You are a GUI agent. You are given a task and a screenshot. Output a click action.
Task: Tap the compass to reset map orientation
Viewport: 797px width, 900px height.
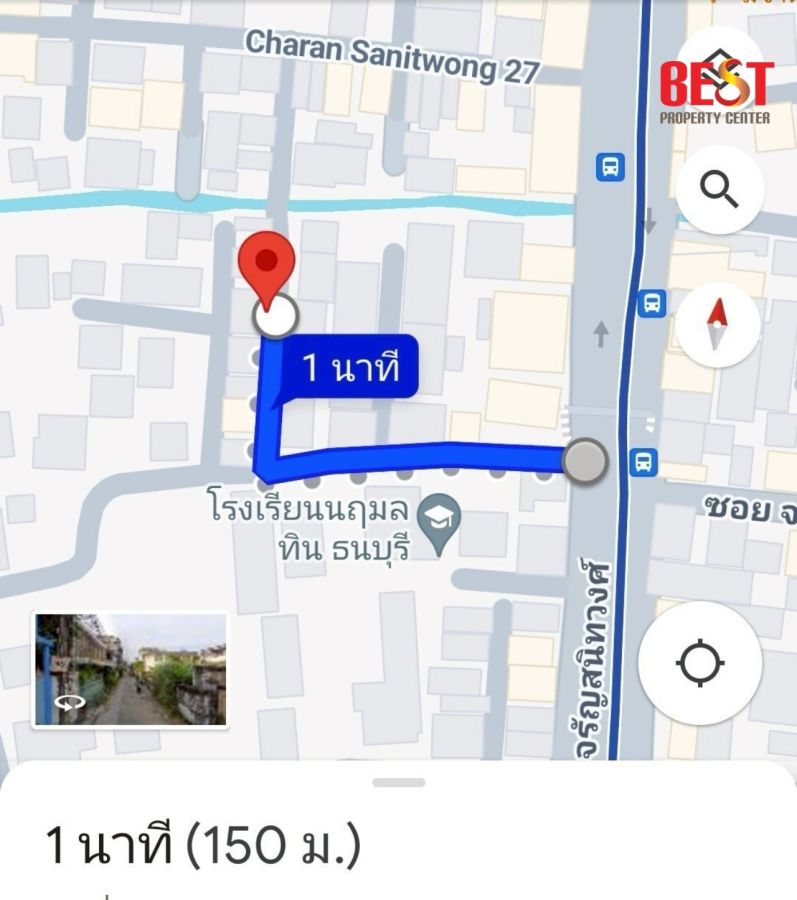pos(718,324)
